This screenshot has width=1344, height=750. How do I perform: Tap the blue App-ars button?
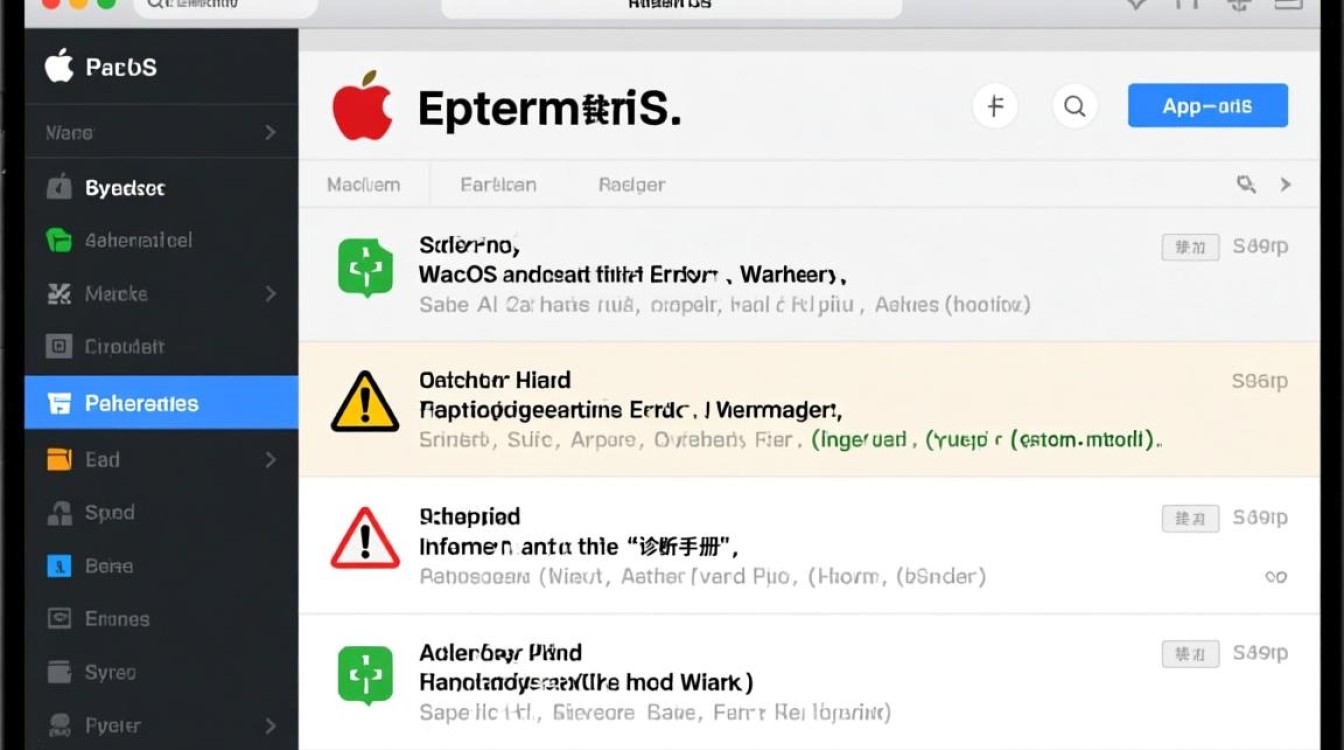1207,106
